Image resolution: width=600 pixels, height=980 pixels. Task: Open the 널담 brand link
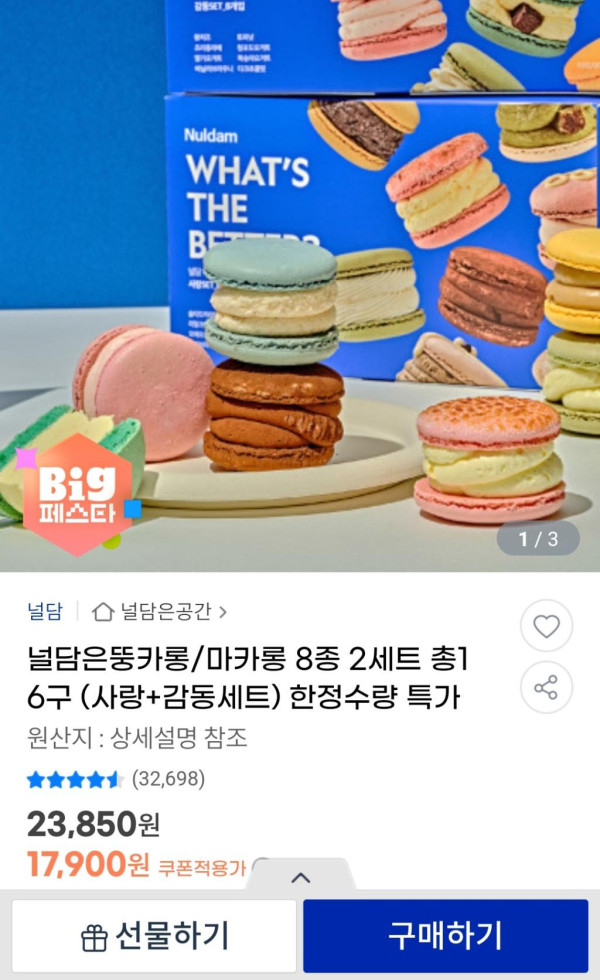pyautogui.click(x=45, y=611)
